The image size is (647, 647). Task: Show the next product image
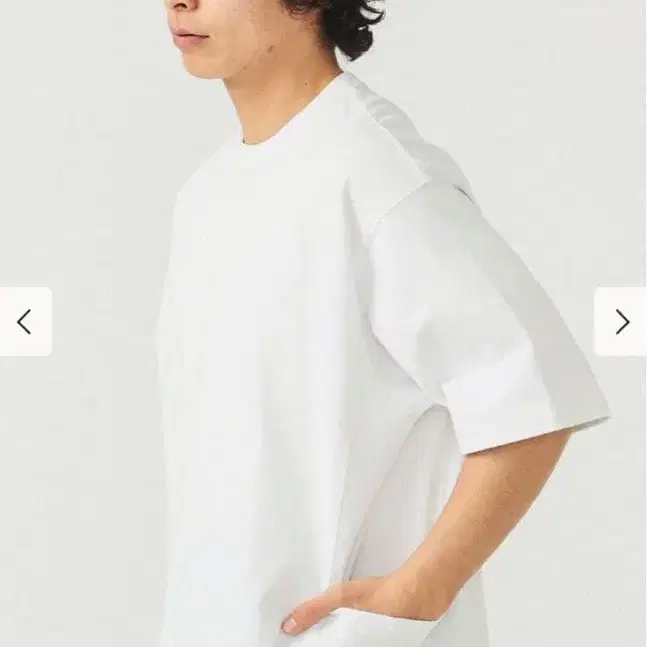(621, 322)
